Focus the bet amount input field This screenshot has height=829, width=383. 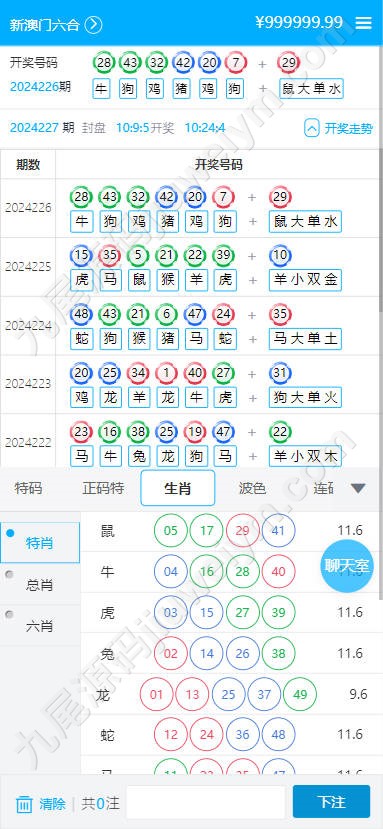206,803
